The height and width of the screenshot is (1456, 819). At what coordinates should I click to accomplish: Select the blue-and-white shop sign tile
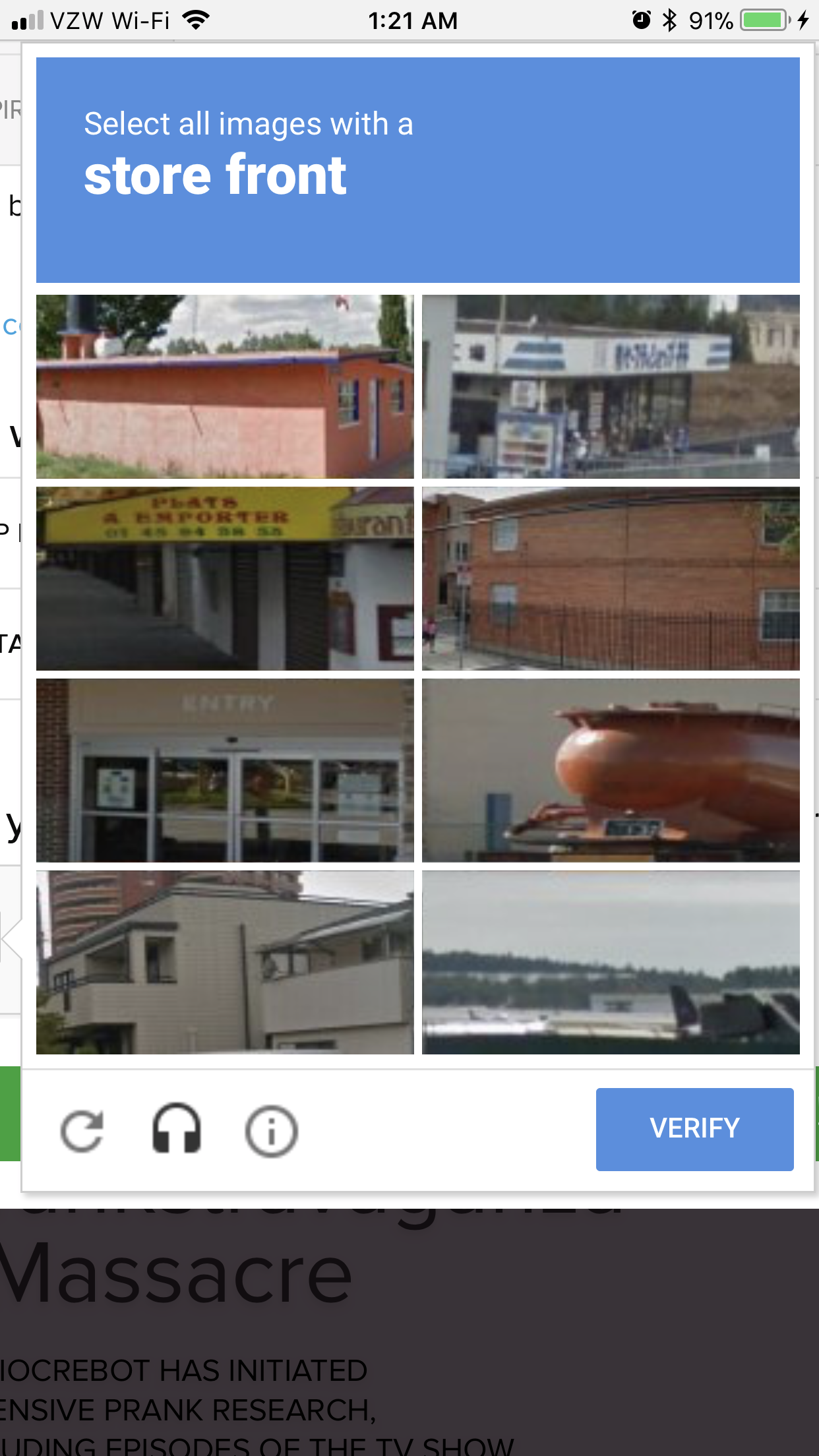point(611,386)
